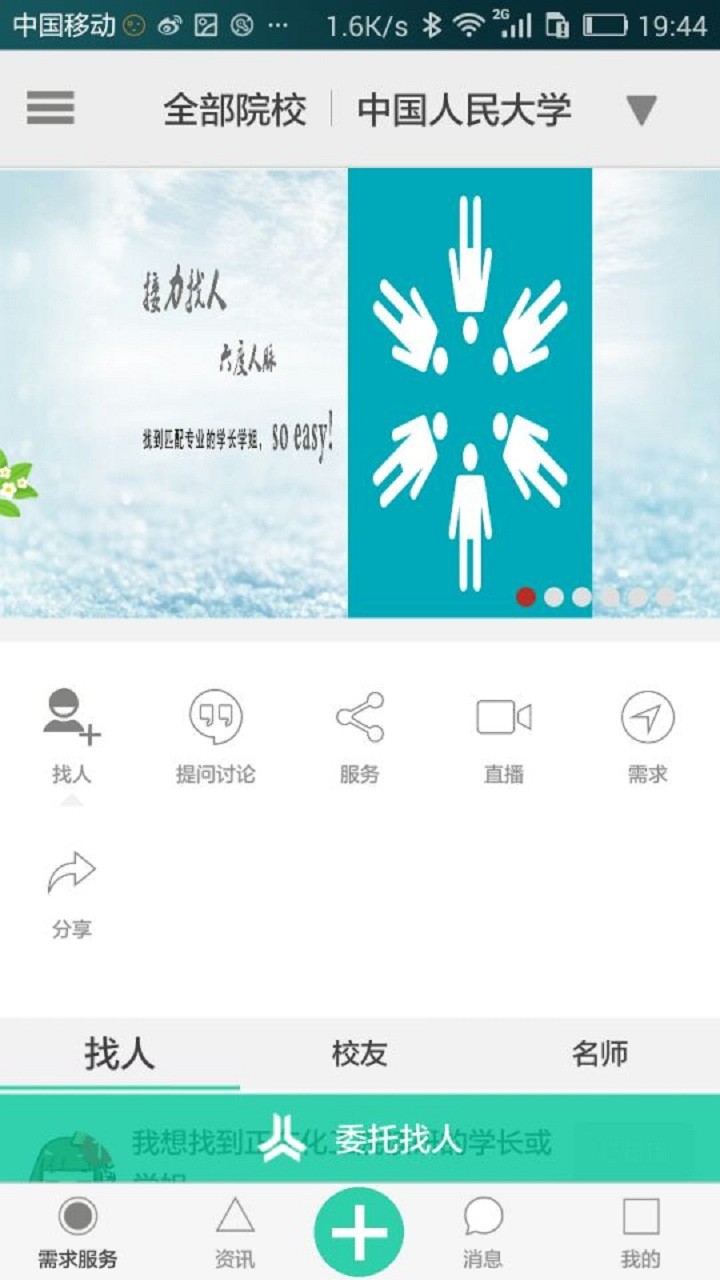720x1280 pixels.
Task: Tap the 分享 share shortcut
Action: pos(72,894)
